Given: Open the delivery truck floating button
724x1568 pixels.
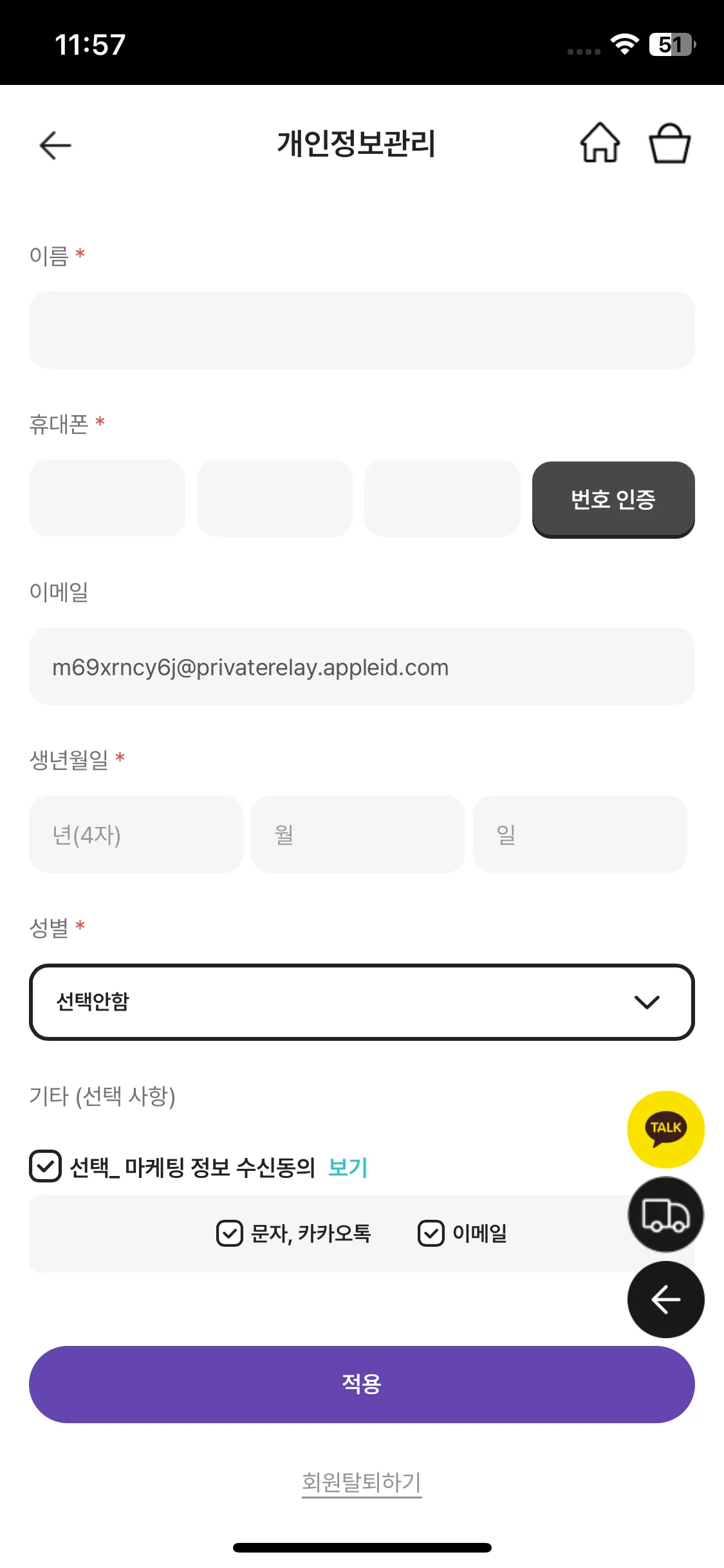Looking at the screenshot, I should tap(665, 1214).
